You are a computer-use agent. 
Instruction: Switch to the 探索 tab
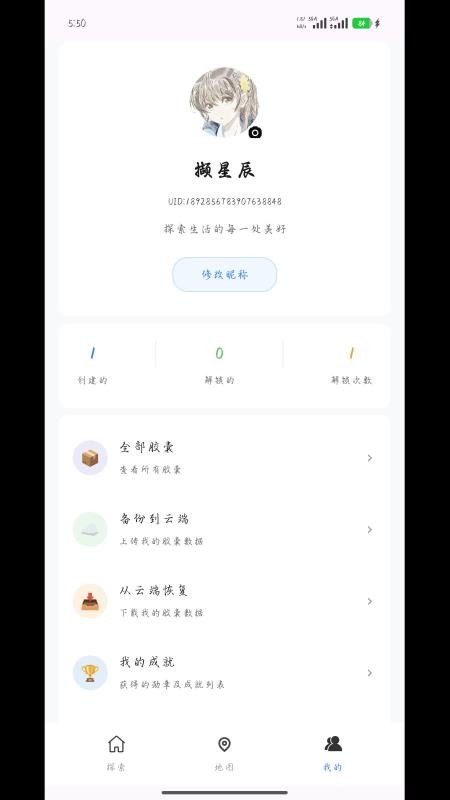tap(116, 753)
